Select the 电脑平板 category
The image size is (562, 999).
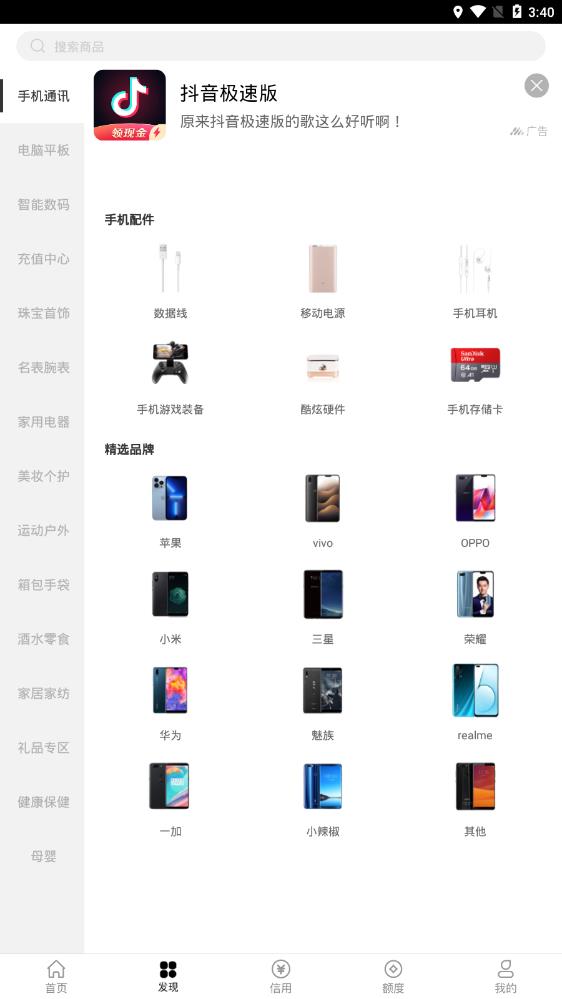(43, 150)
